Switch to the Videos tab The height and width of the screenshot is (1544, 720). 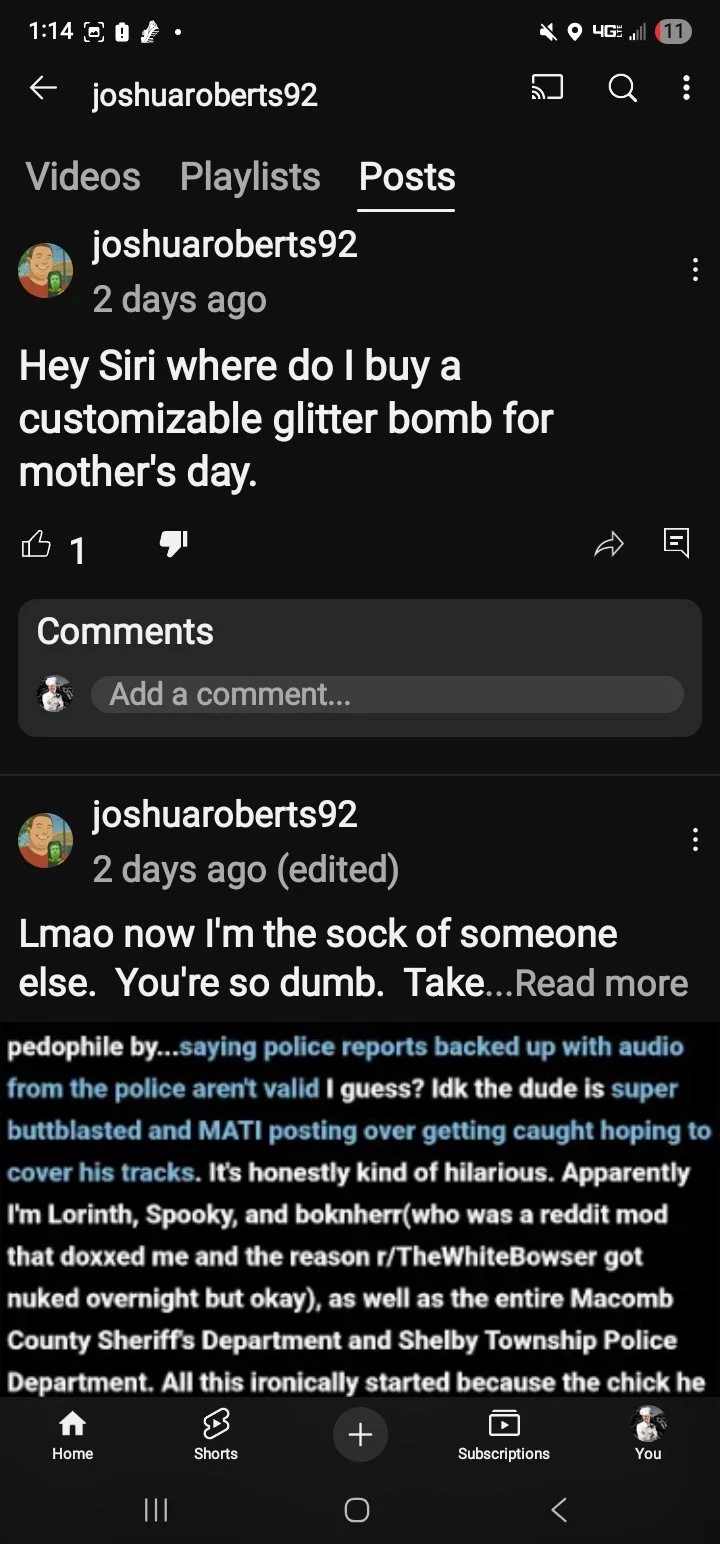pos(83,176)
